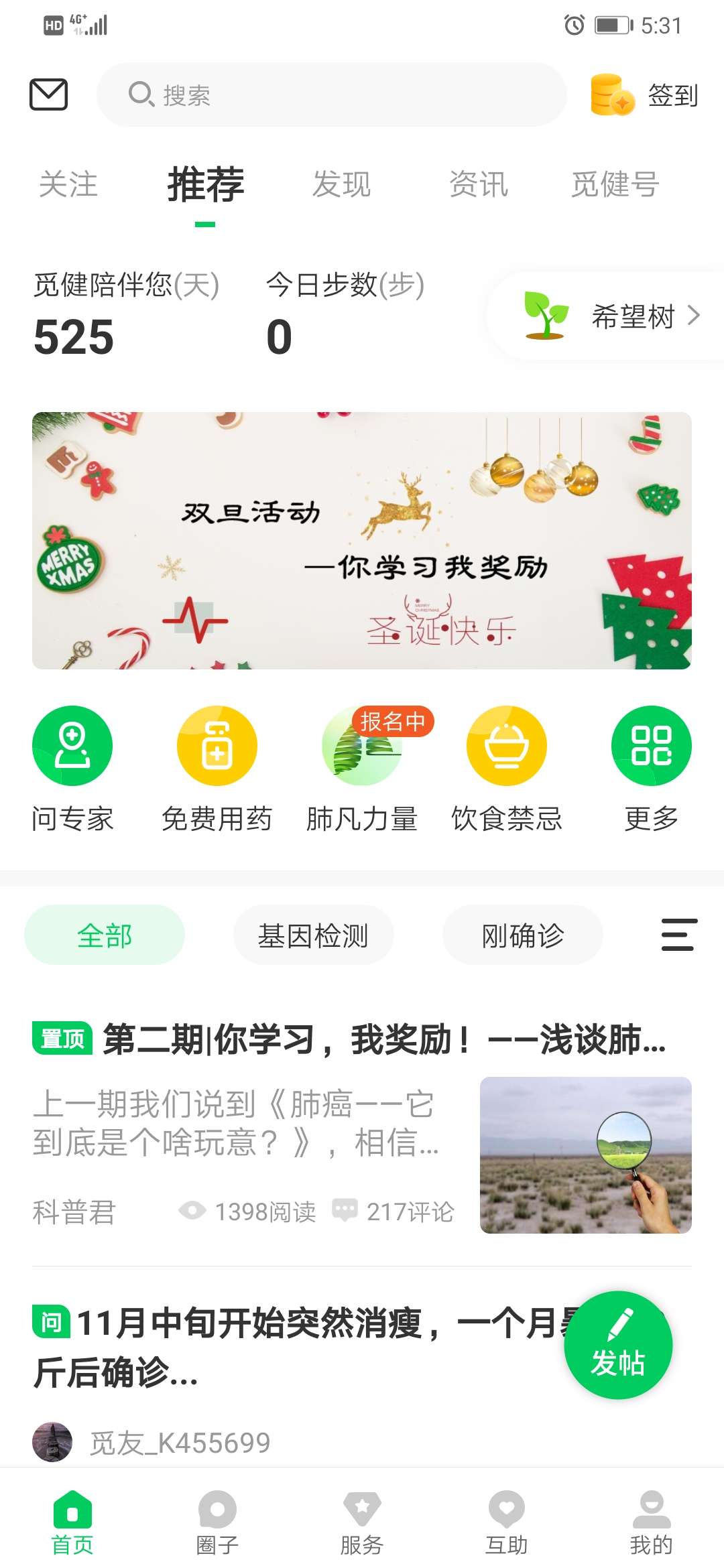Switch to the 资讯 tab
Image resolution: width=724 pixels, height=1568 pixels.
[x=479, y=185]
